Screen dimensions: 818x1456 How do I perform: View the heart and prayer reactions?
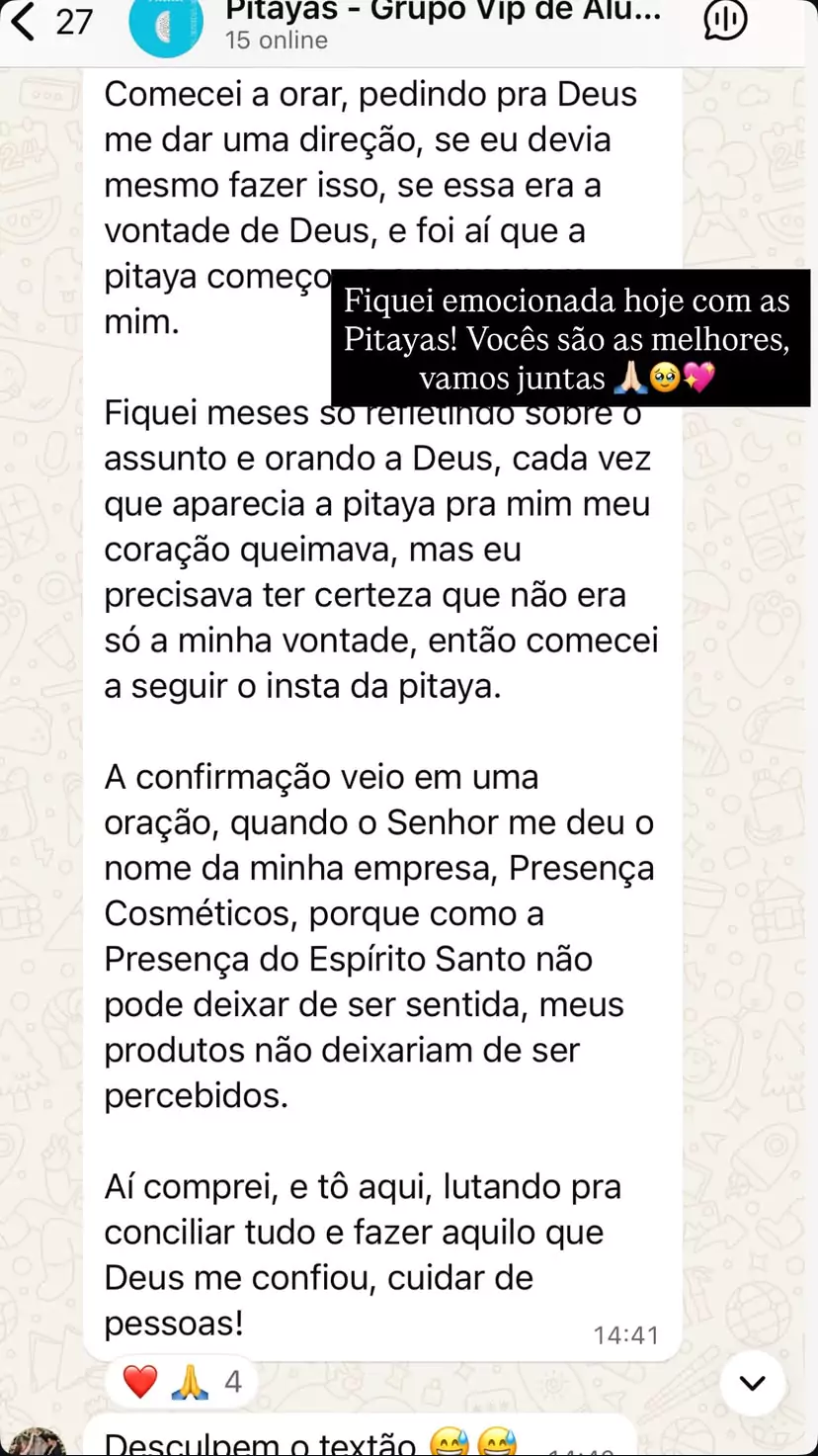(181, 1381)
